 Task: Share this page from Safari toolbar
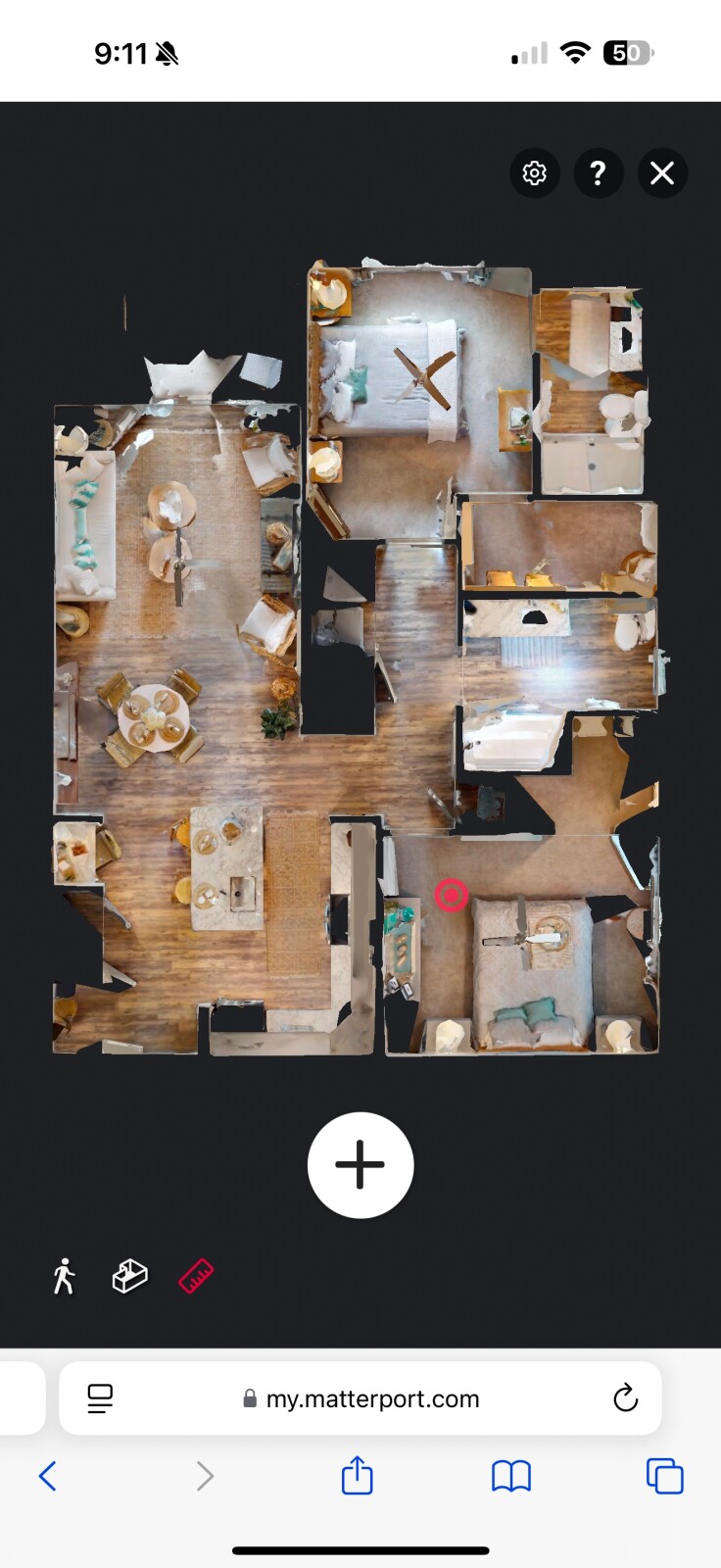(358, 1475)
